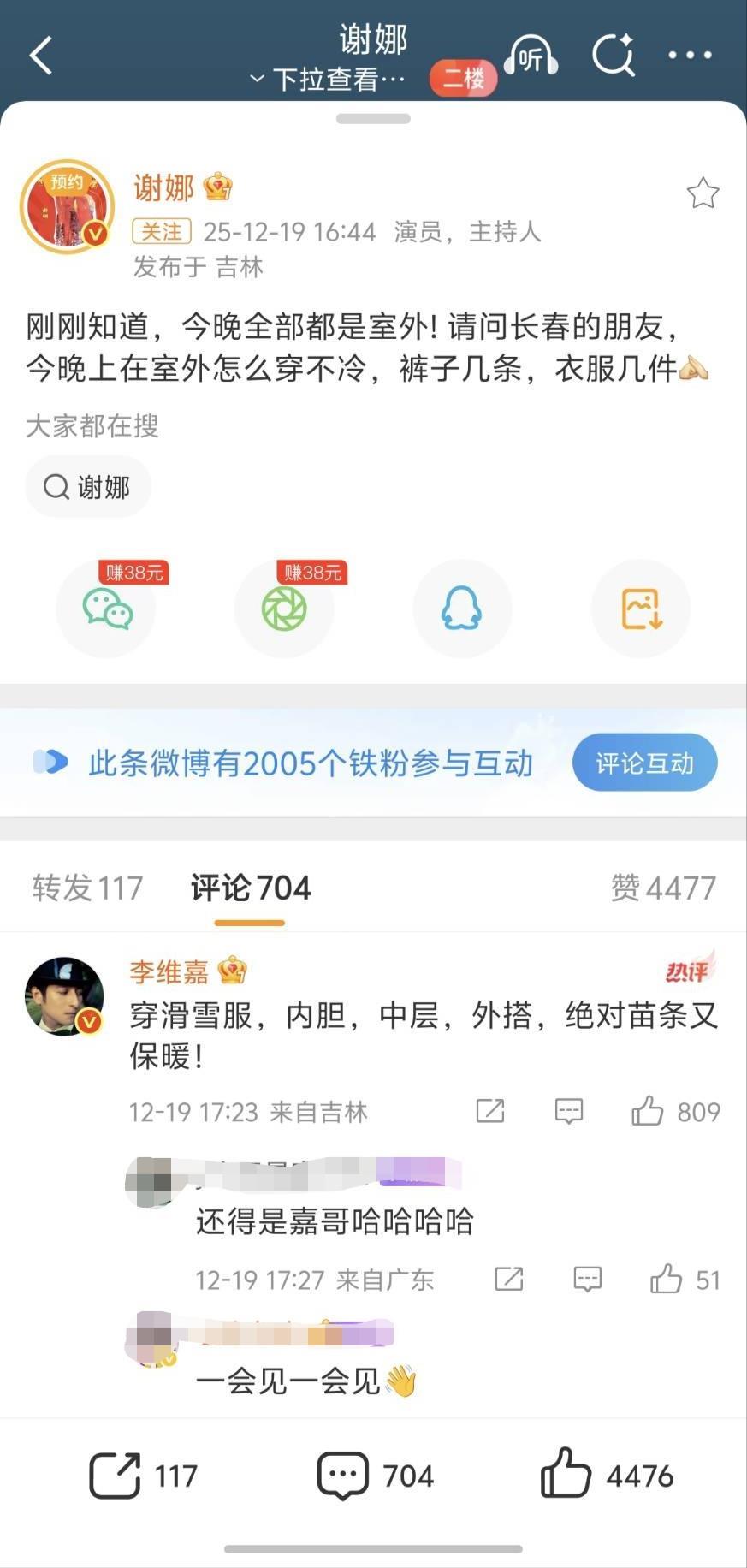Search the 谢娜 trending chip
The image size is (747, 1568).
click(88, 487)
